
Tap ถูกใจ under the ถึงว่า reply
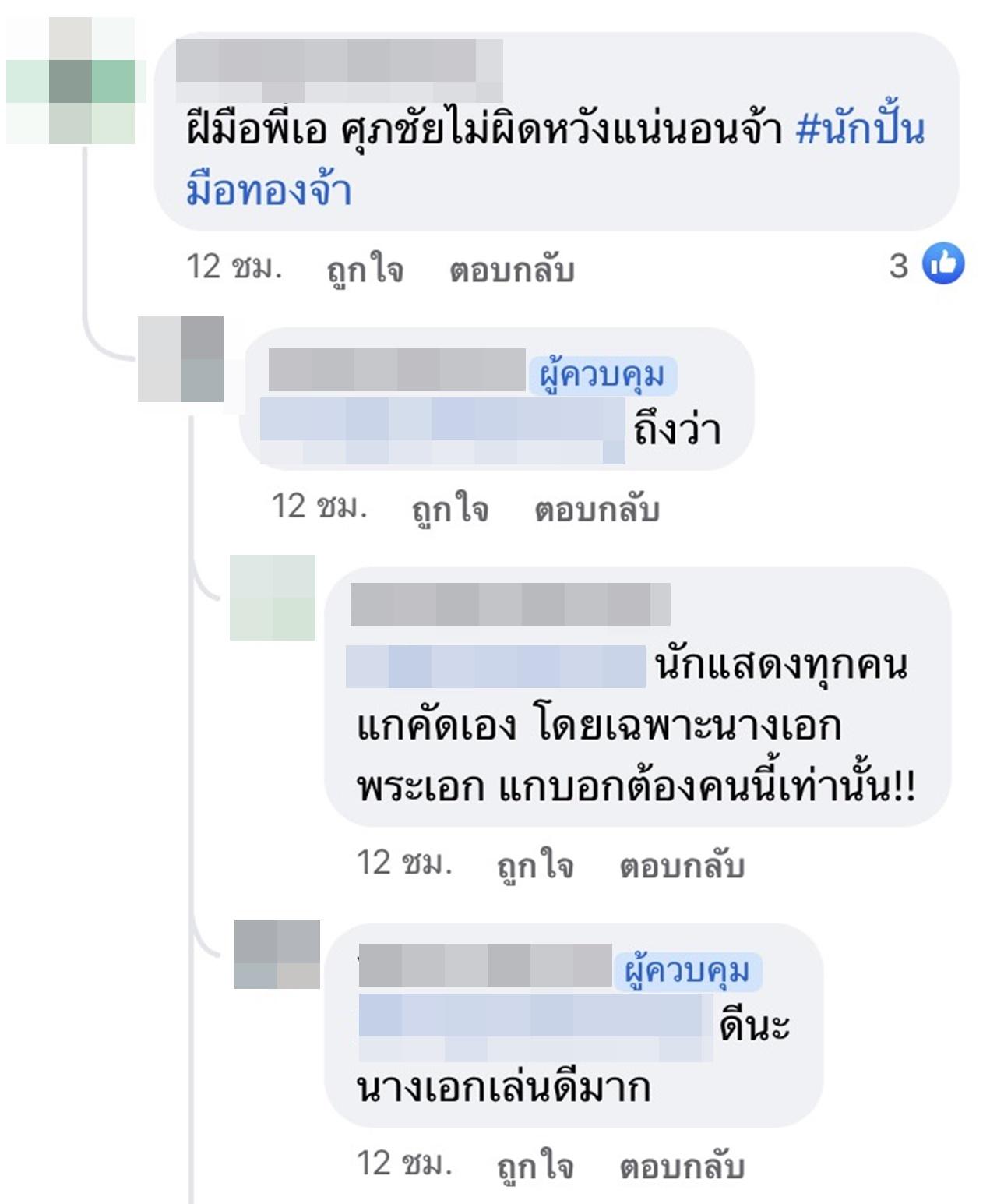449,509
